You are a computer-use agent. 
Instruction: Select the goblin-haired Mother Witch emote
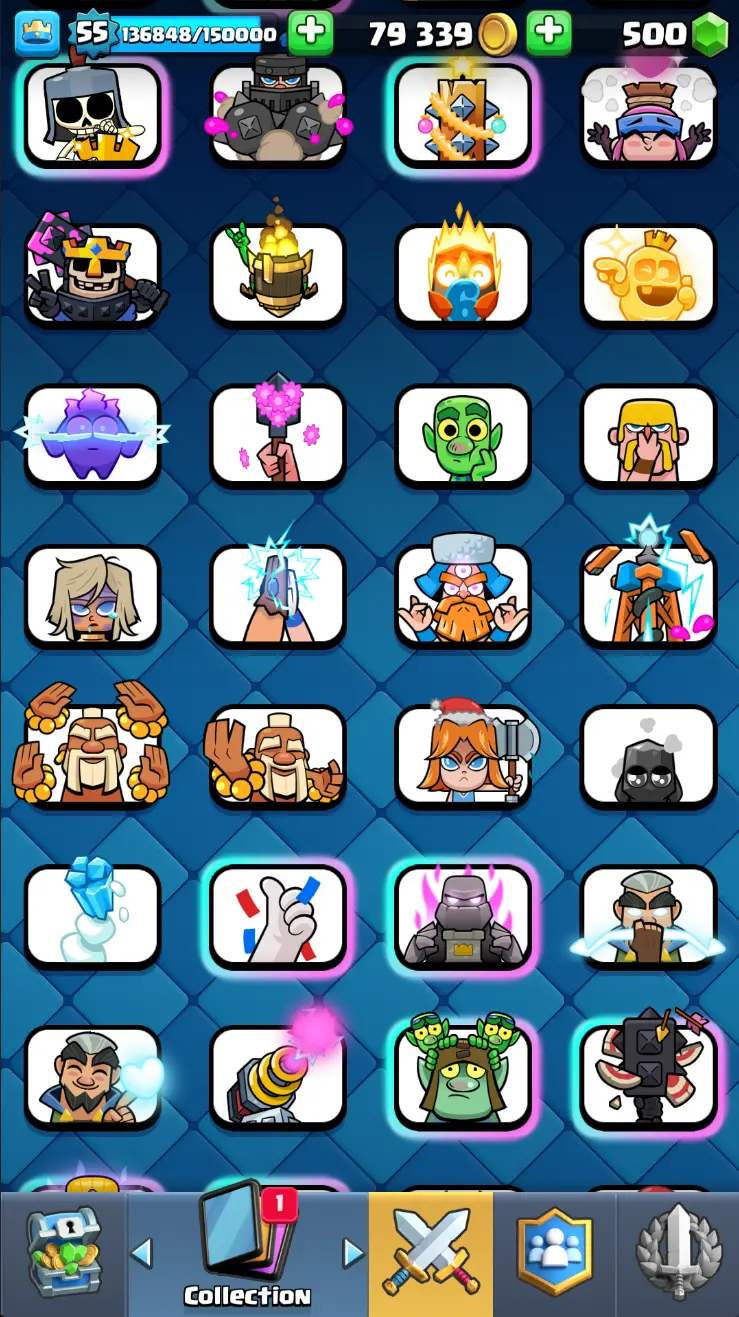tap(463, 1076)
